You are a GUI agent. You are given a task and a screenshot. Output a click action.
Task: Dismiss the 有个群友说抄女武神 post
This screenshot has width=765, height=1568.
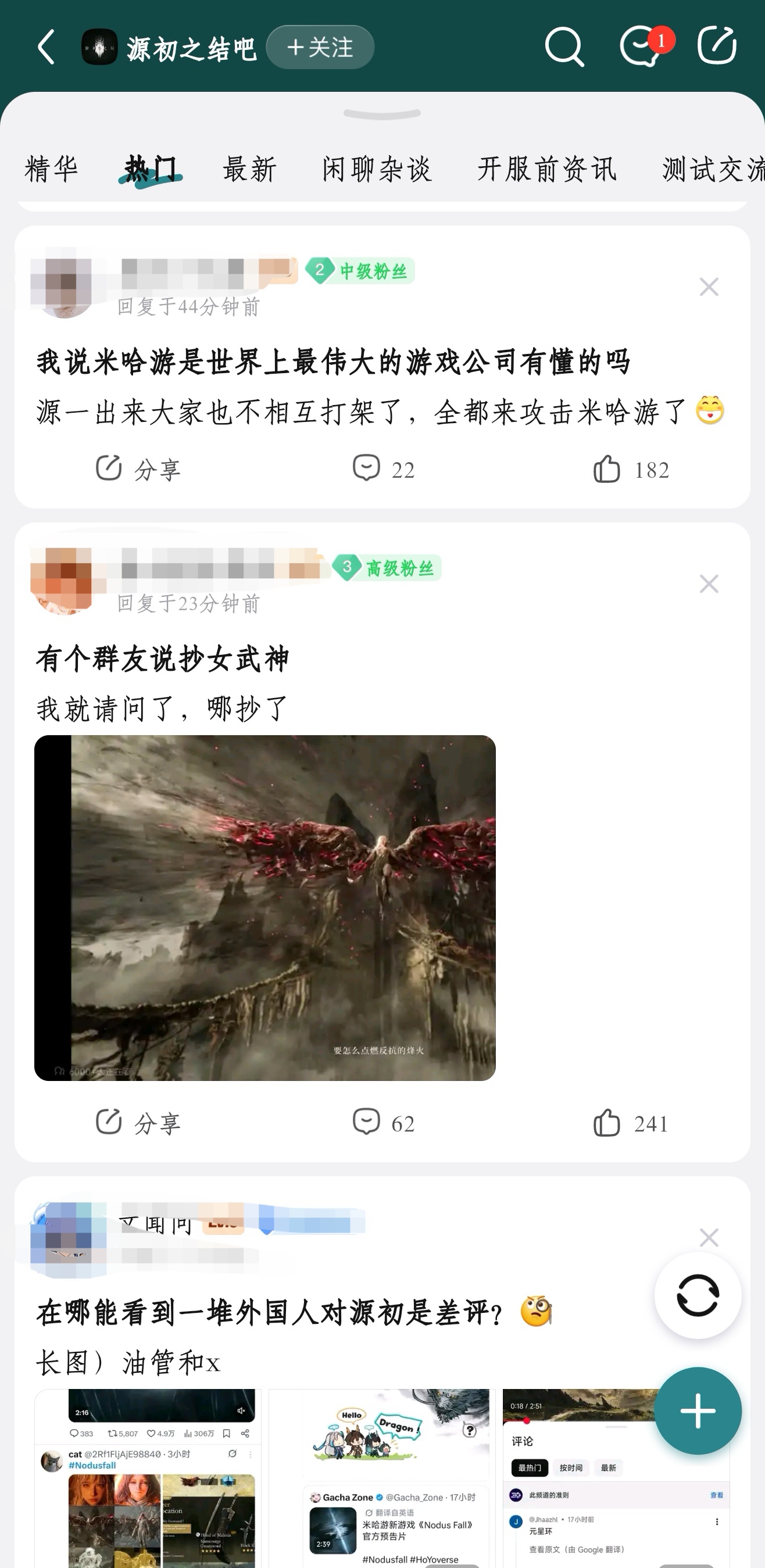tap(709, 583)
